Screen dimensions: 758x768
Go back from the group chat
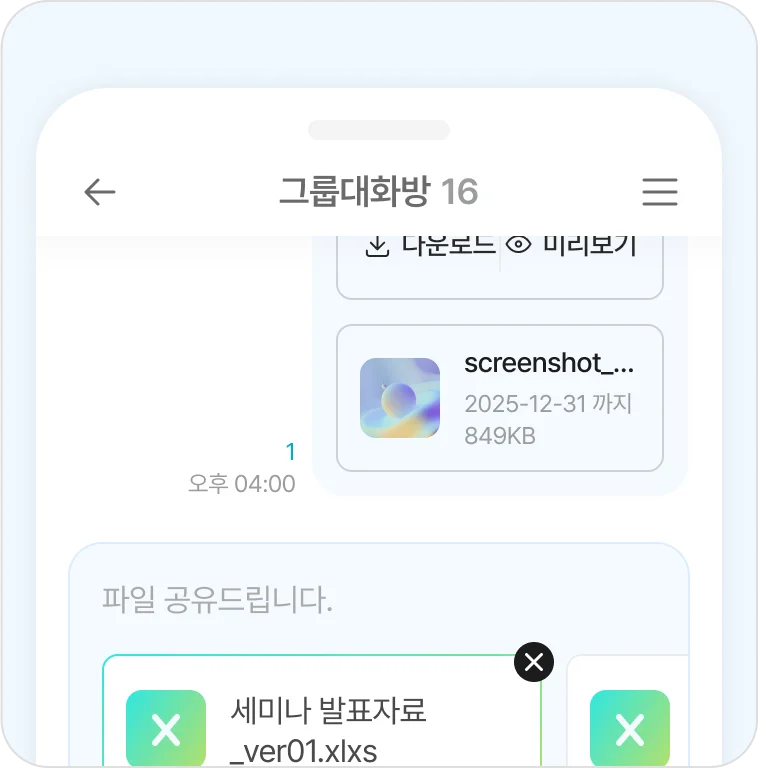pos(100,192)
